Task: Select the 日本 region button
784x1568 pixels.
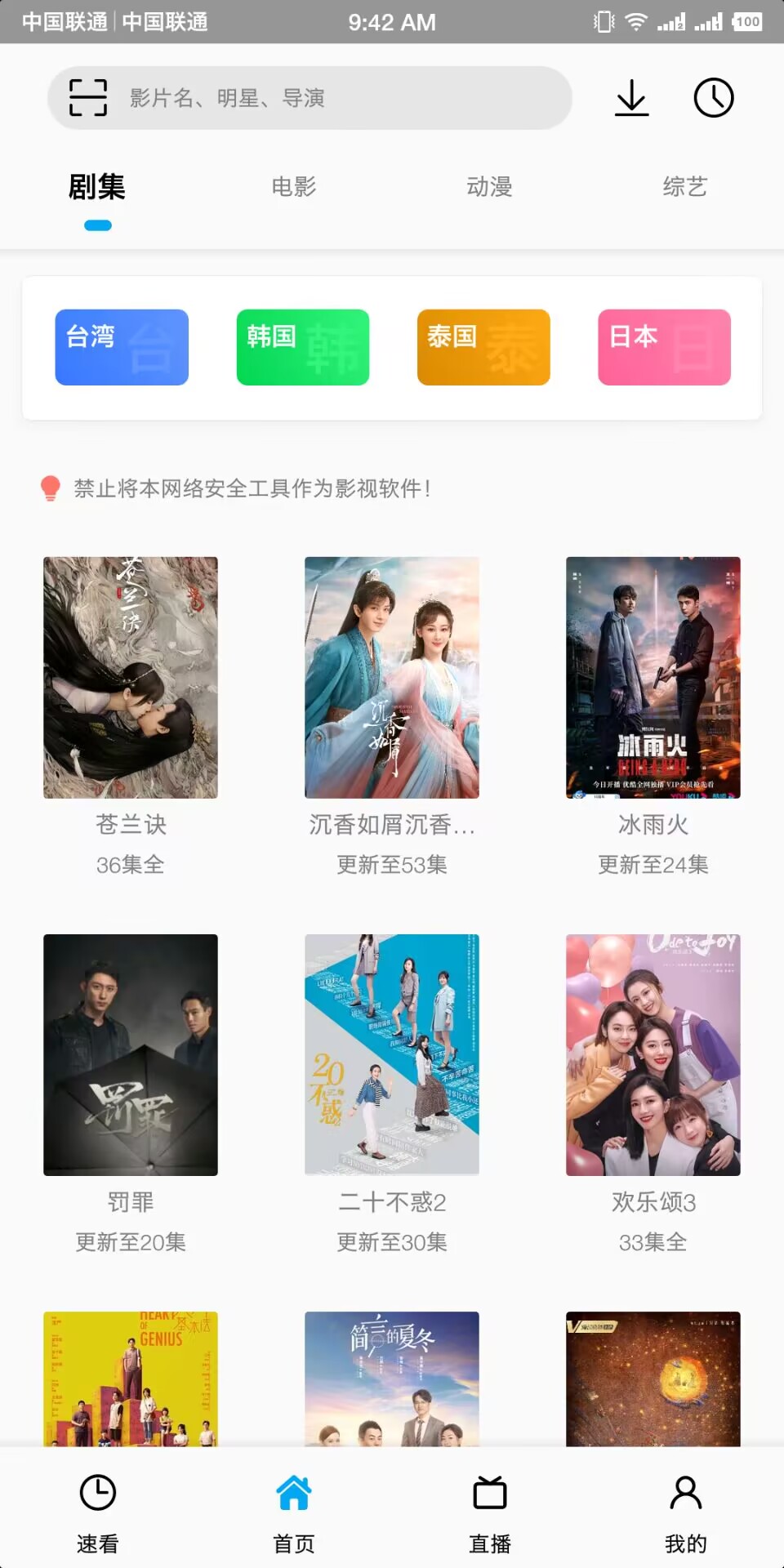Action: point(663,346)
